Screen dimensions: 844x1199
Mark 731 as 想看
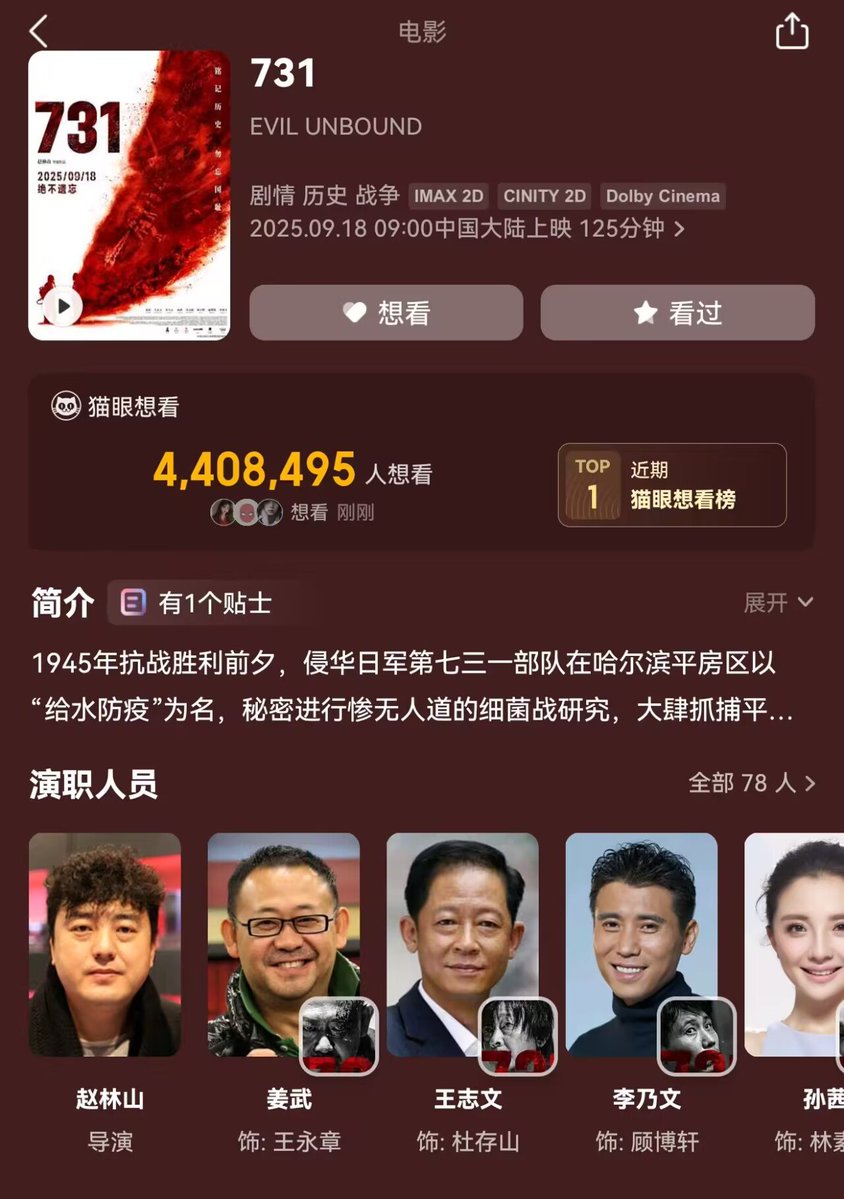click(x=386, y=313)
